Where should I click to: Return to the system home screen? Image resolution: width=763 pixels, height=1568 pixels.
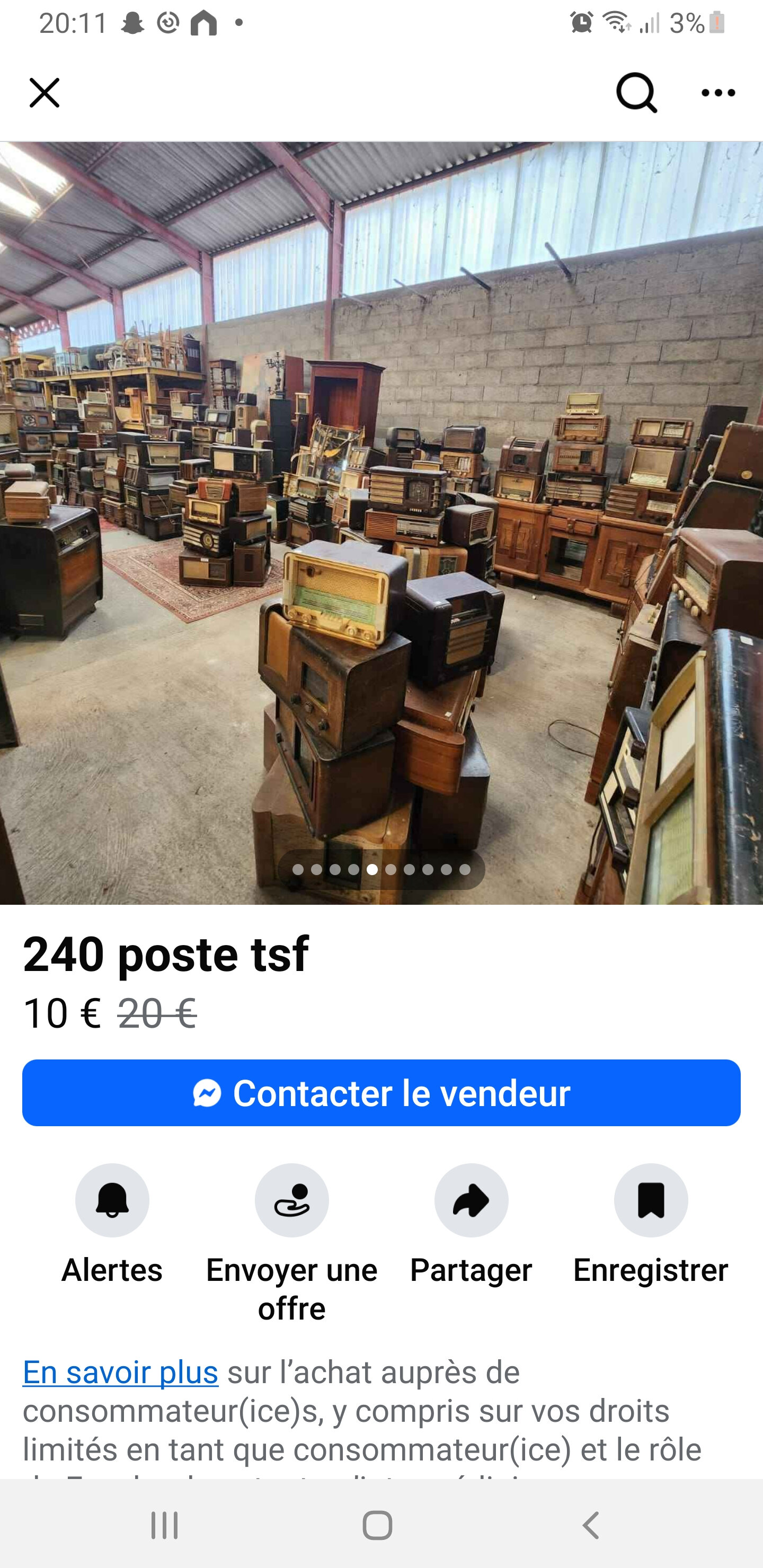(378, 1526)
